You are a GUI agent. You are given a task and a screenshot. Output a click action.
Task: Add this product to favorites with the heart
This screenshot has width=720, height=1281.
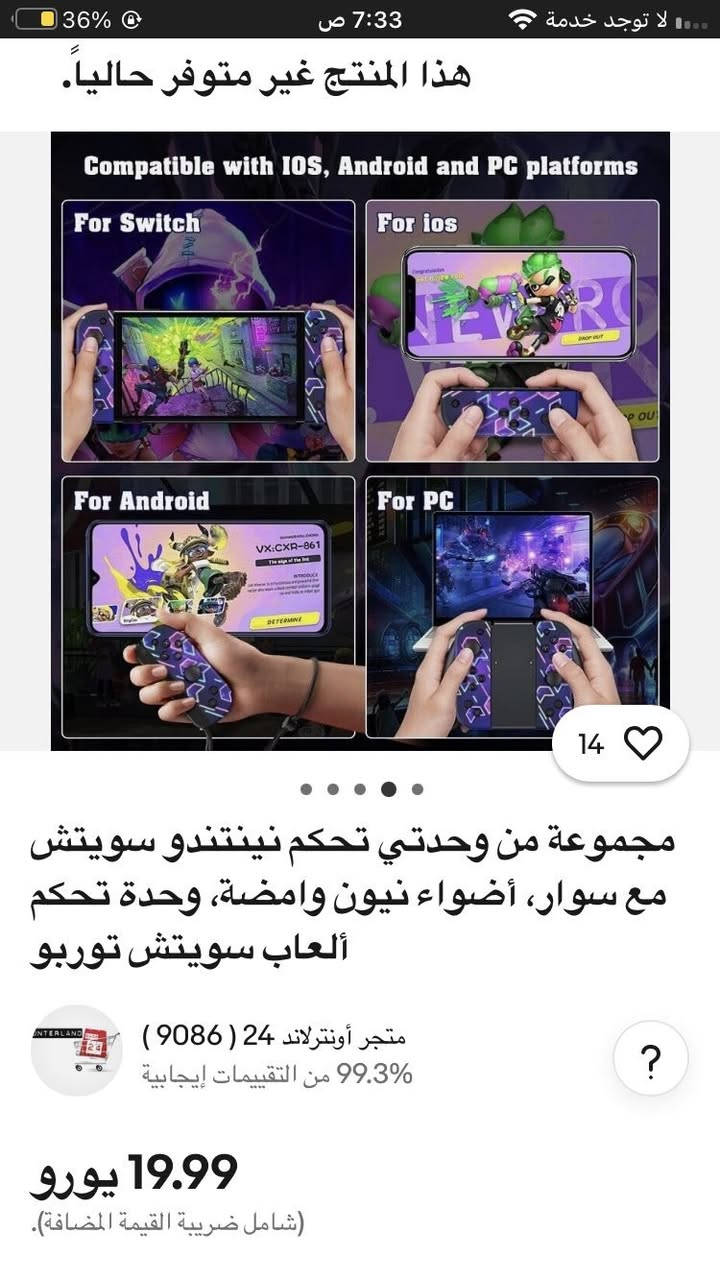(642, 744)
